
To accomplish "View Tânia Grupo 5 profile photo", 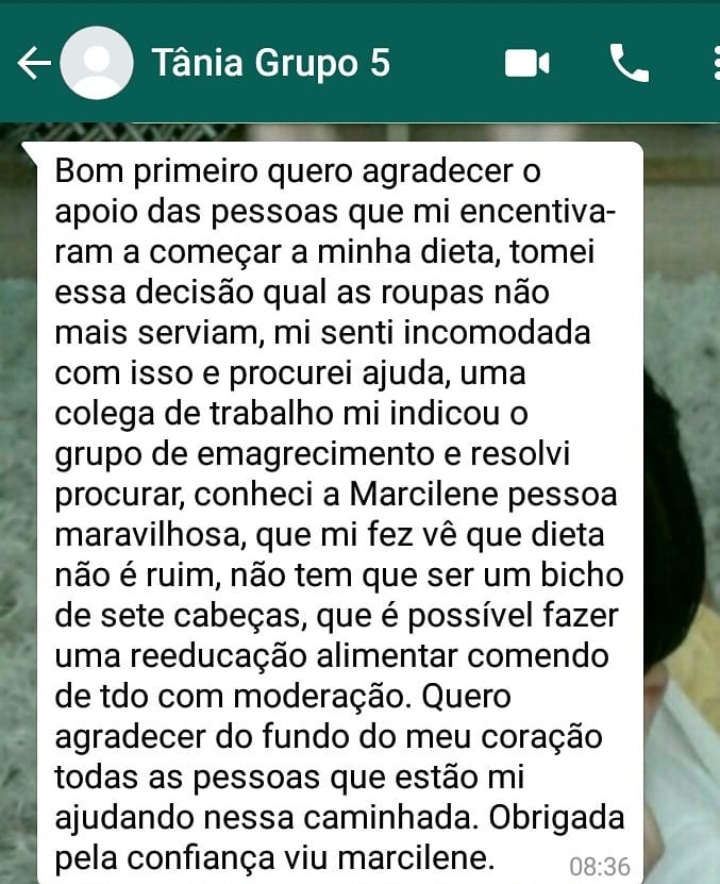I will [x=96, y=64].
